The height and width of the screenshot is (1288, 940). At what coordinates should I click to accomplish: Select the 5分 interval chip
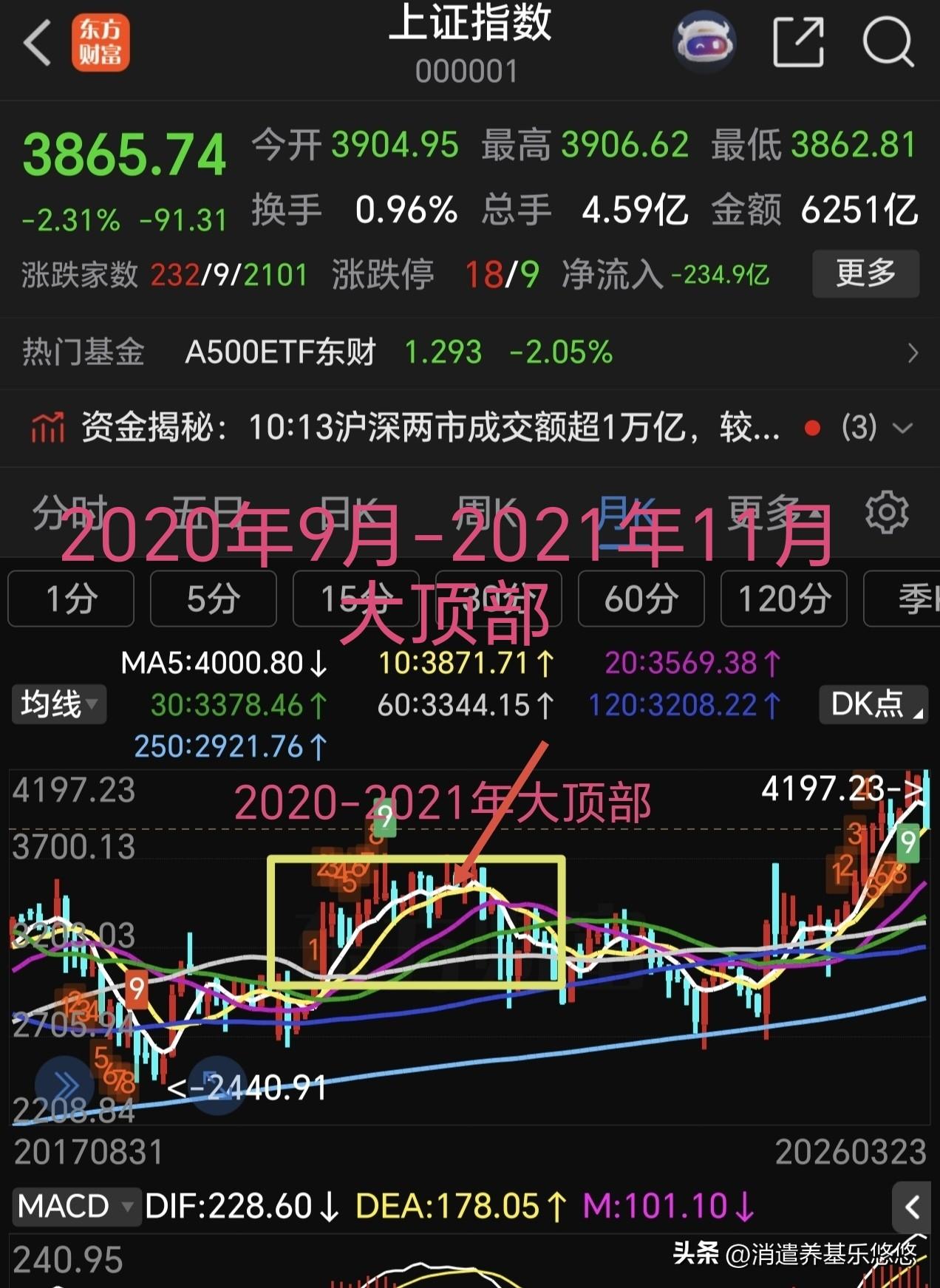213,599
